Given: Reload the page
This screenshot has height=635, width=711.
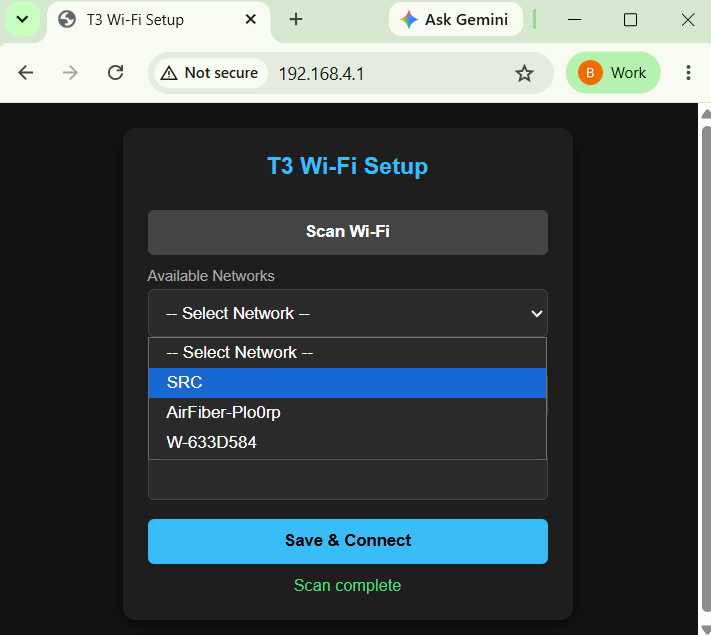Looking at the screenshot, I should pyautogui.click(x=116, y=73).
